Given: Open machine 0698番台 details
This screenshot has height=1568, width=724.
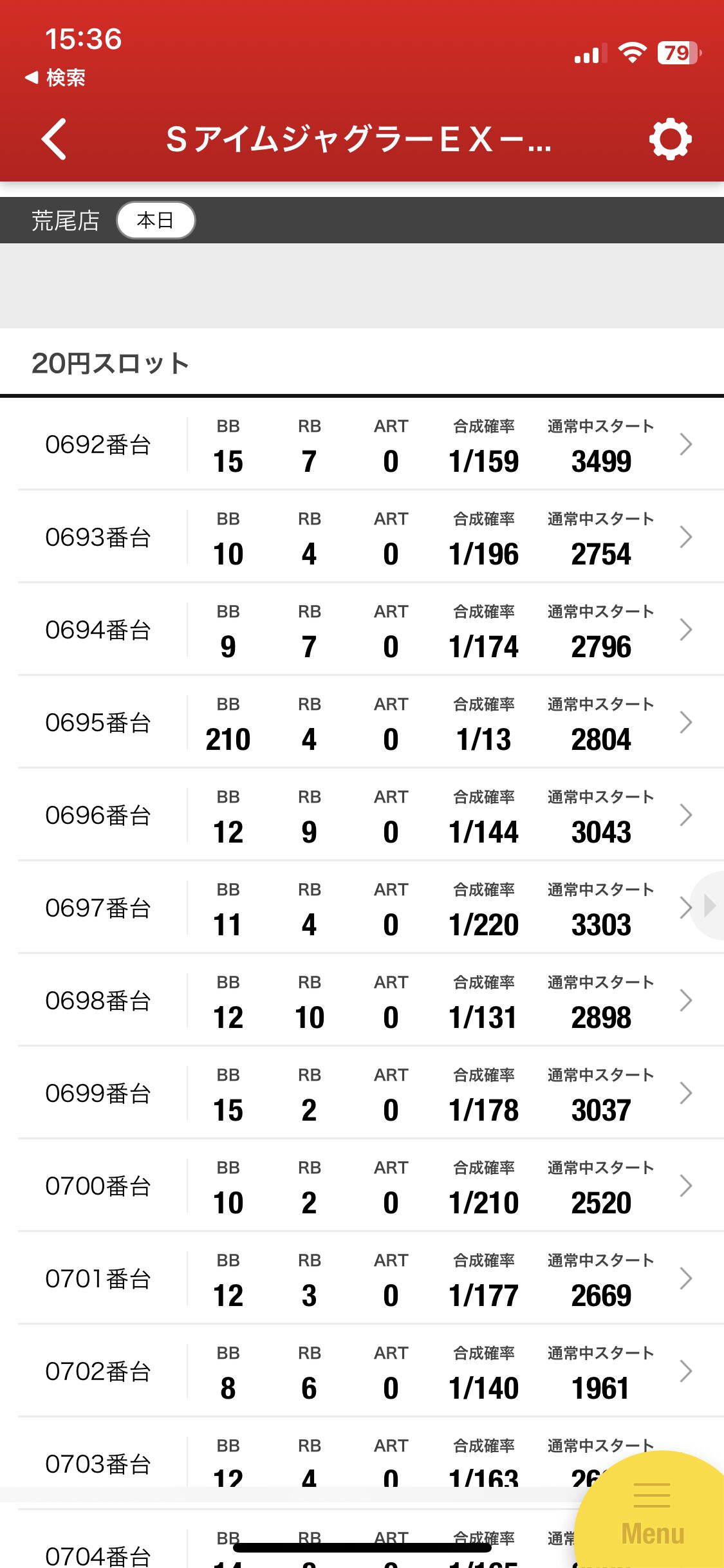Looking at the screenshot, I should point(362,1000).
